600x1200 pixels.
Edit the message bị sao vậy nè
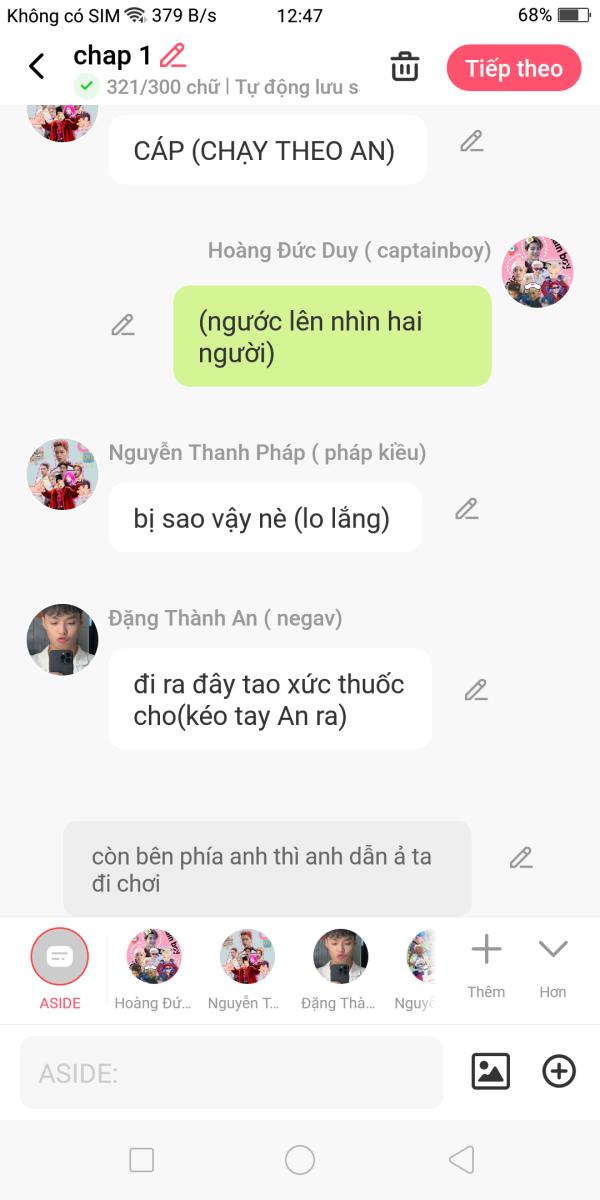467,509
